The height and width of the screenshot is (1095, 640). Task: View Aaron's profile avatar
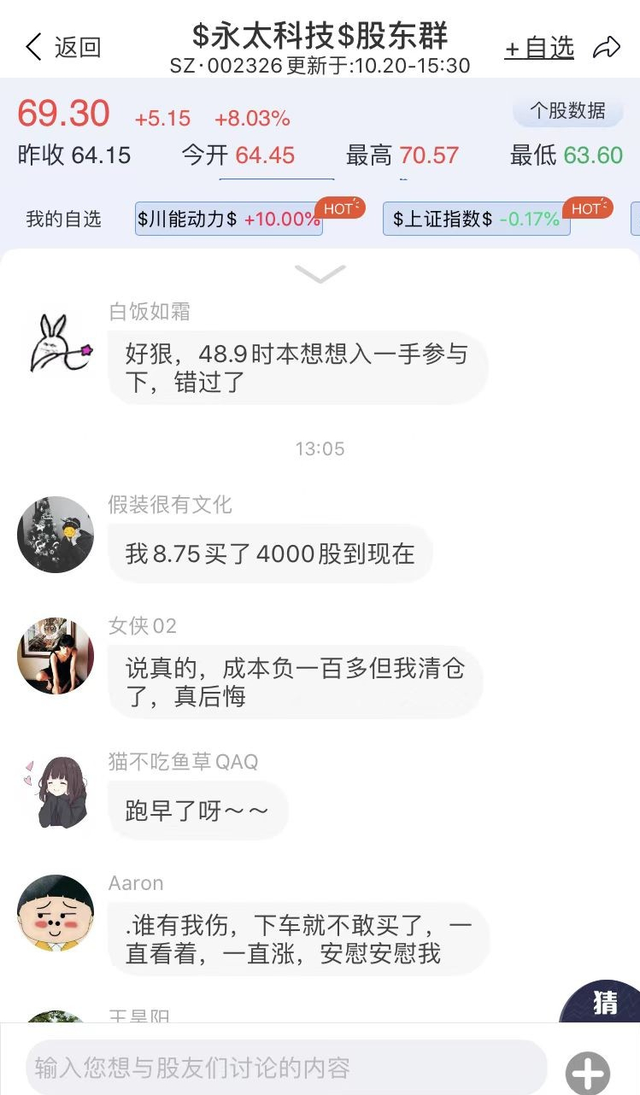pyautogui.click(x=55, y=913)
